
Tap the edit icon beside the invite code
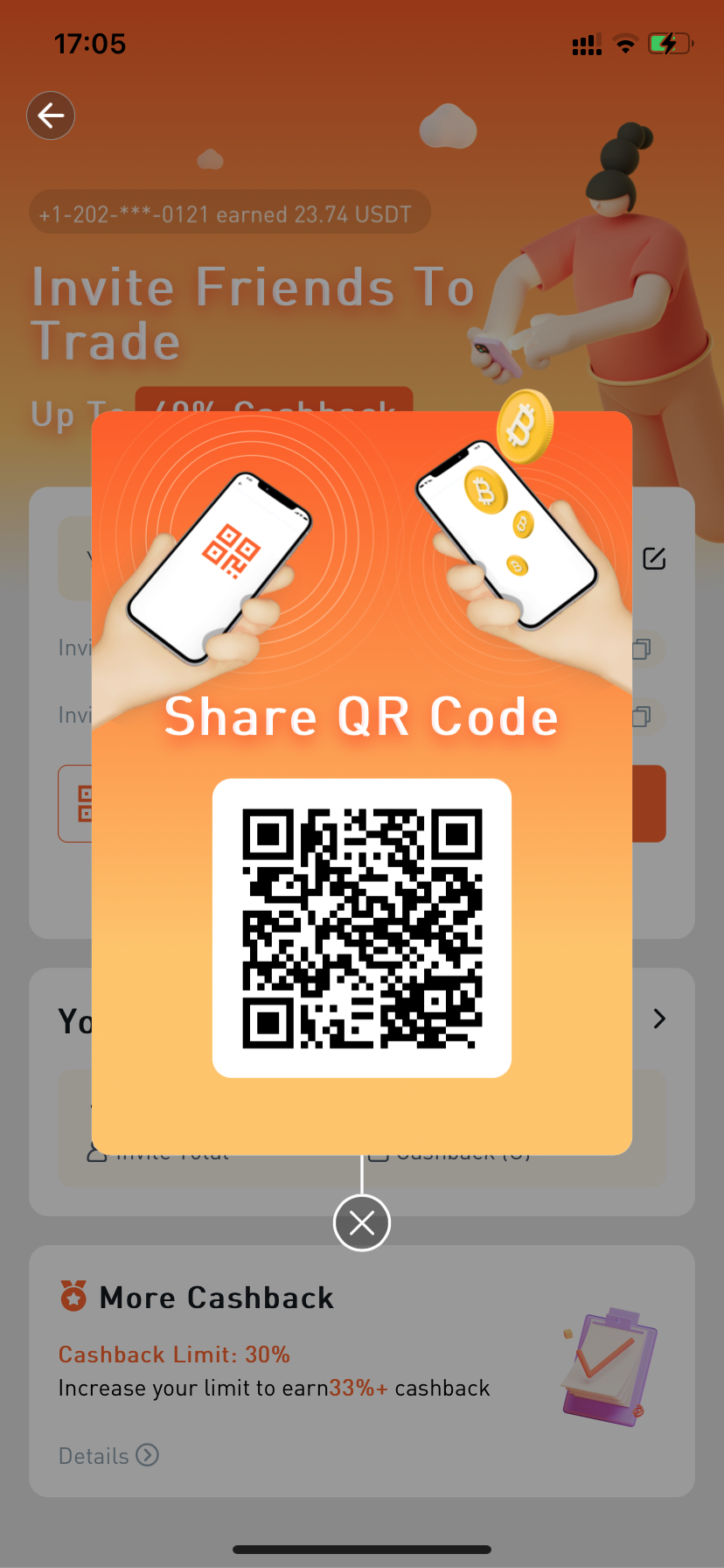click(x=654, y=558)
